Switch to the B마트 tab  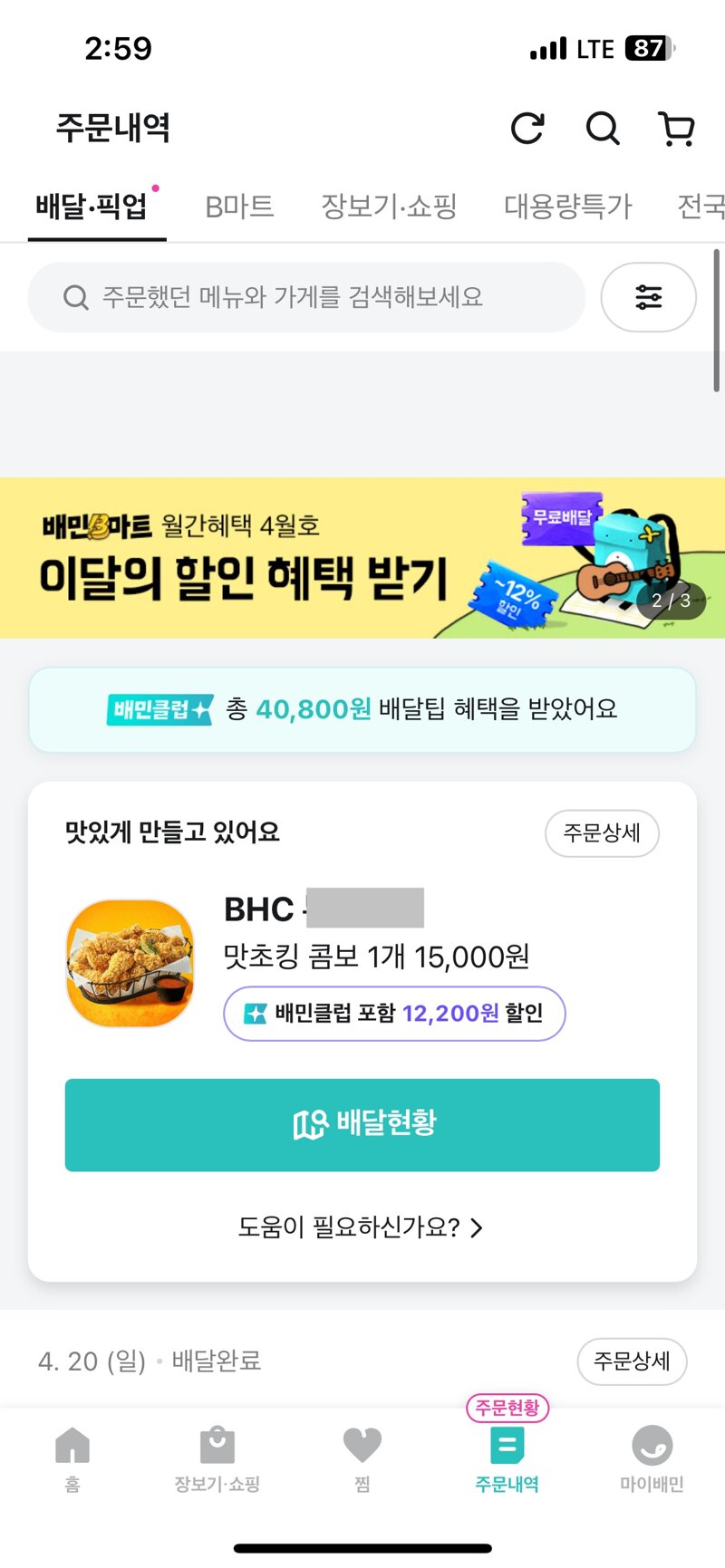(239, 207)
